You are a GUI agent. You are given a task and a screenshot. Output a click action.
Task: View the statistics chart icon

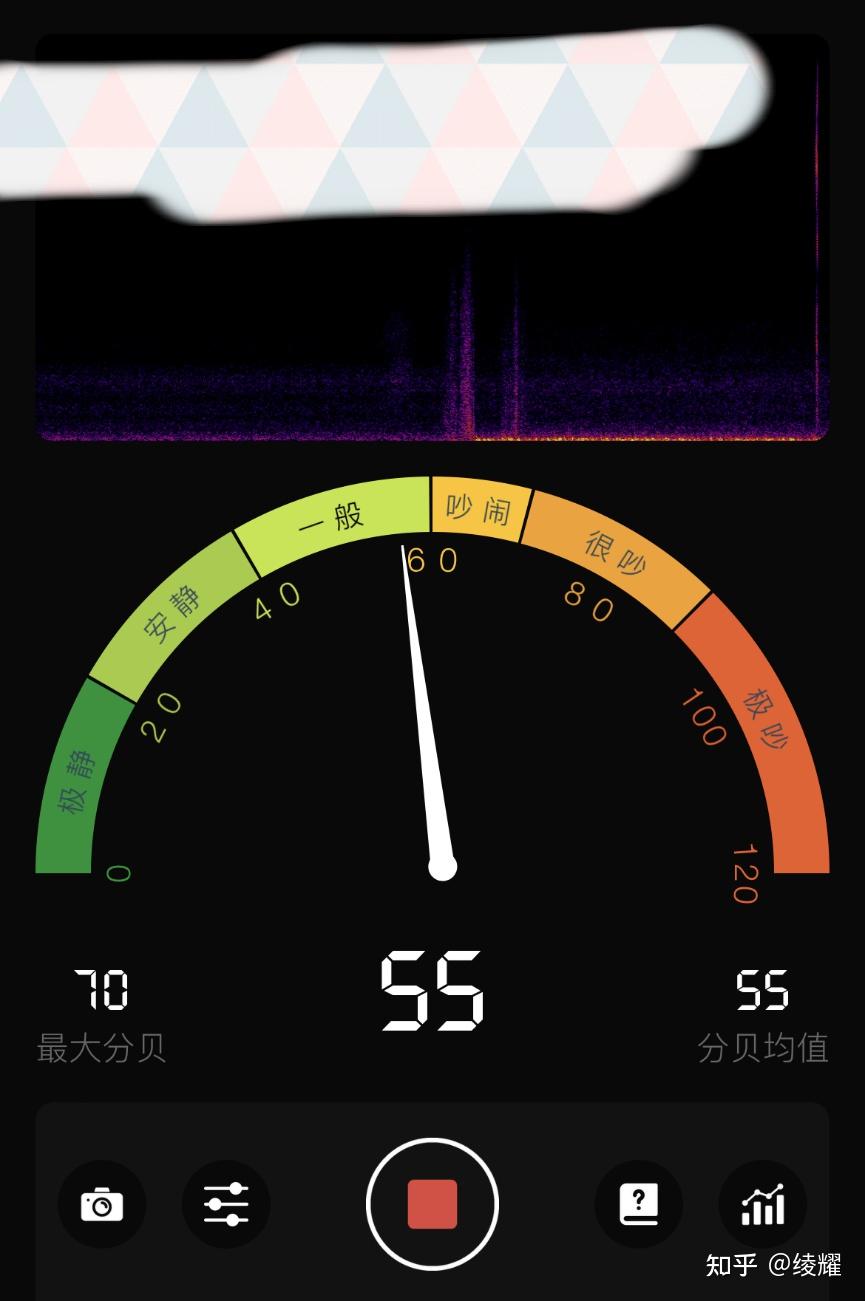[762, 1204]
